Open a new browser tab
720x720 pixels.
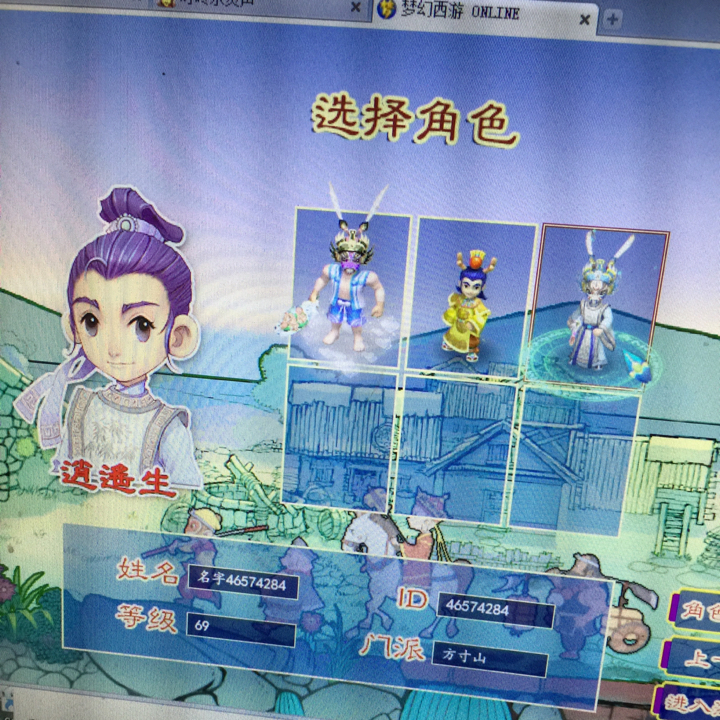click(613, 19)
